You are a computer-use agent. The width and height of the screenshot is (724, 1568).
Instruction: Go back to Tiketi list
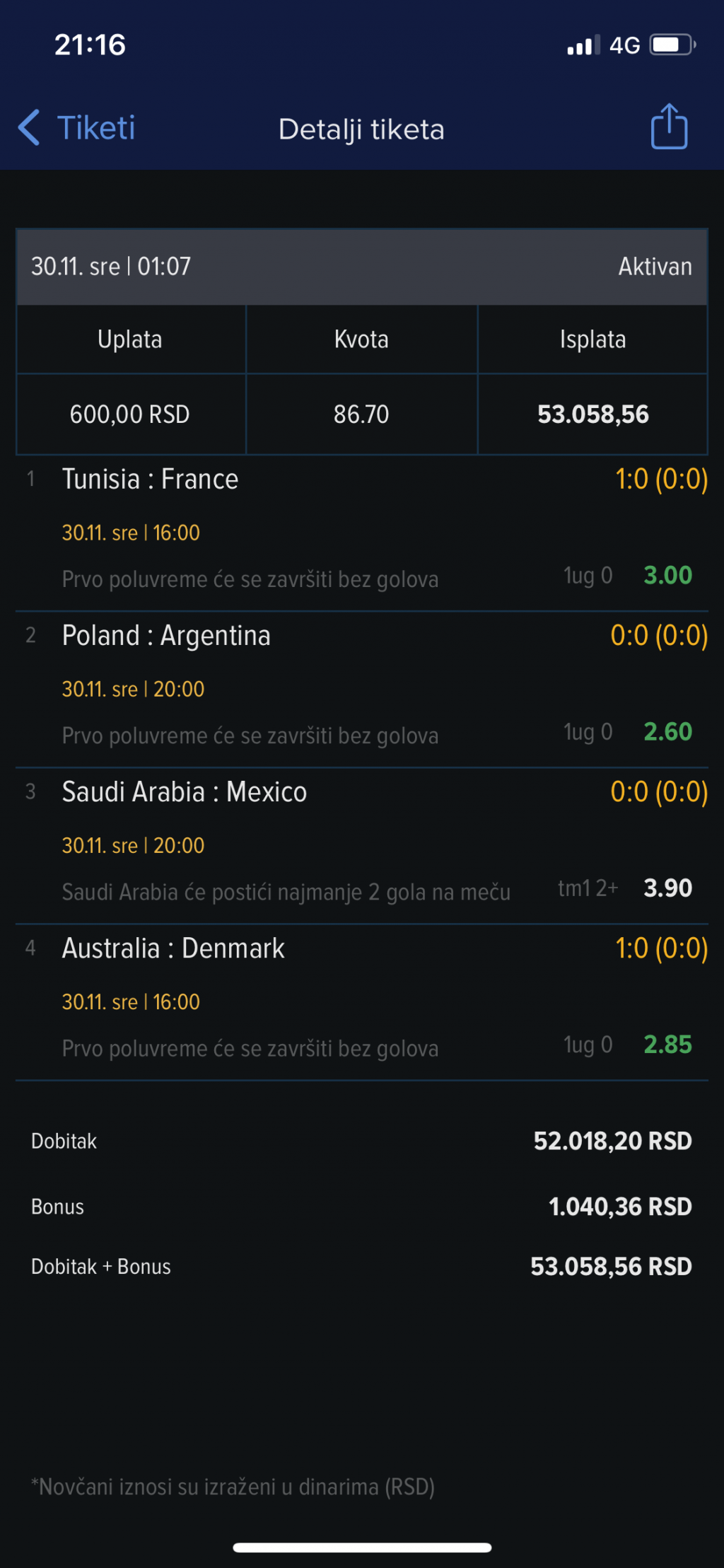pyautogui.click(x=76, y=128)
